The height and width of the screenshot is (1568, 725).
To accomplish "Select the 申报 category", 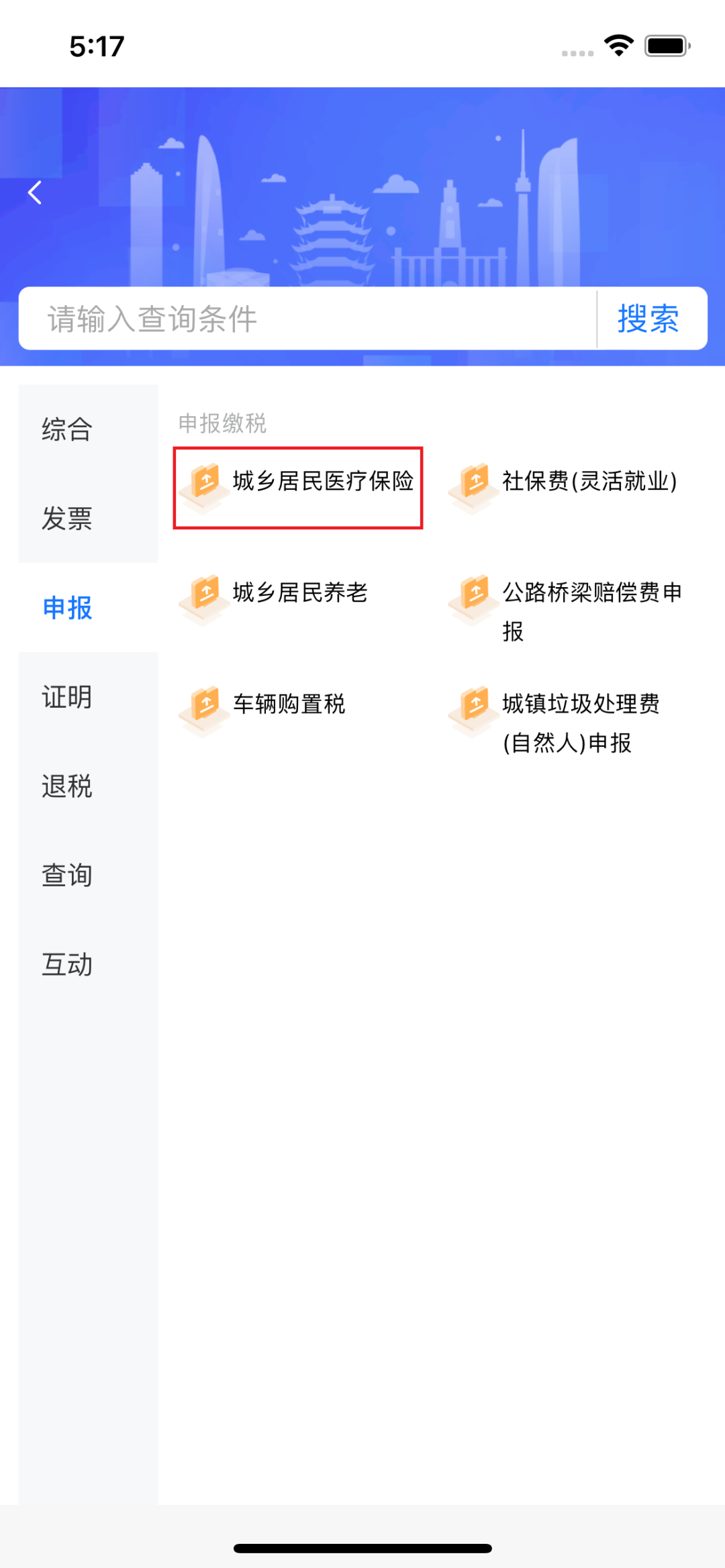I will click(67, 608).
